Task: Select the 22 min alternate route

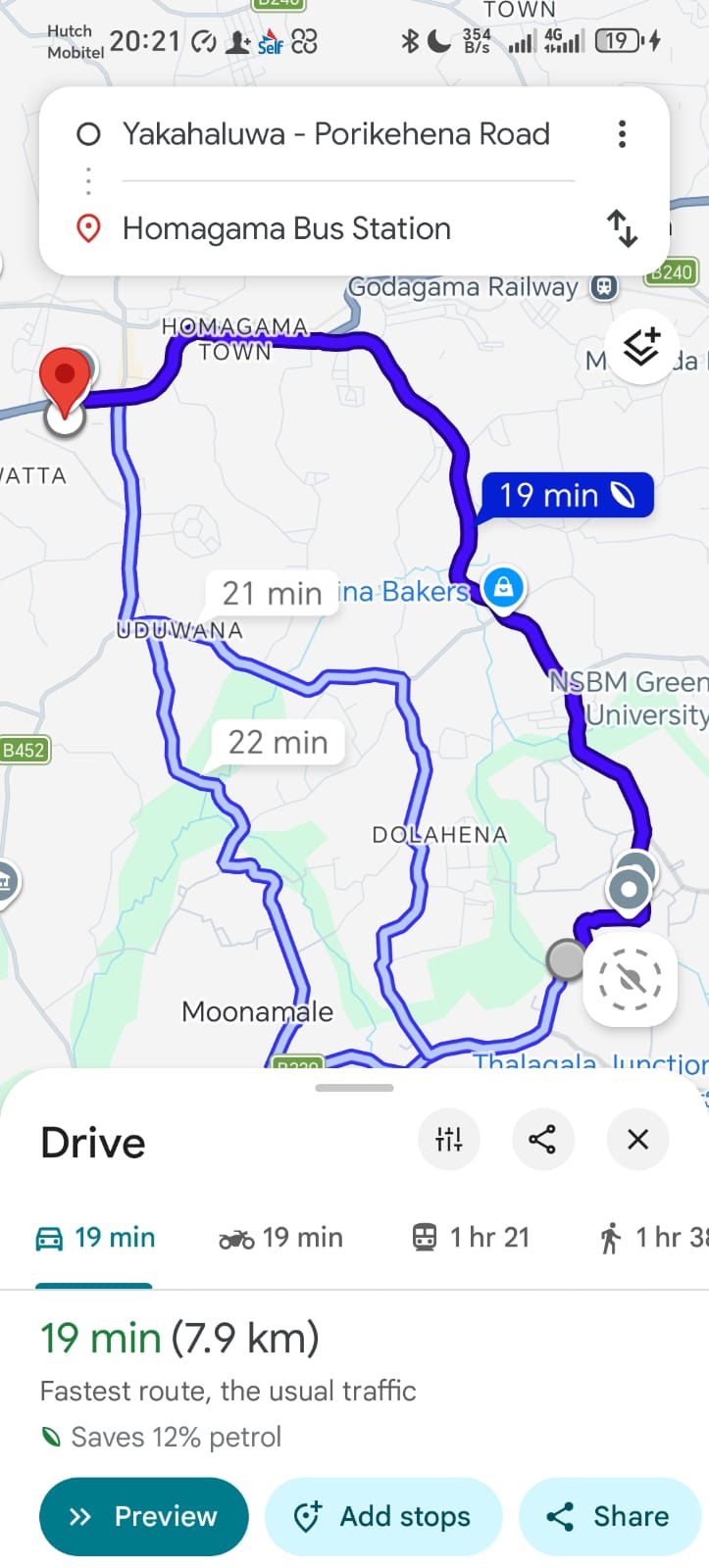Action: [x=278, y=743]
